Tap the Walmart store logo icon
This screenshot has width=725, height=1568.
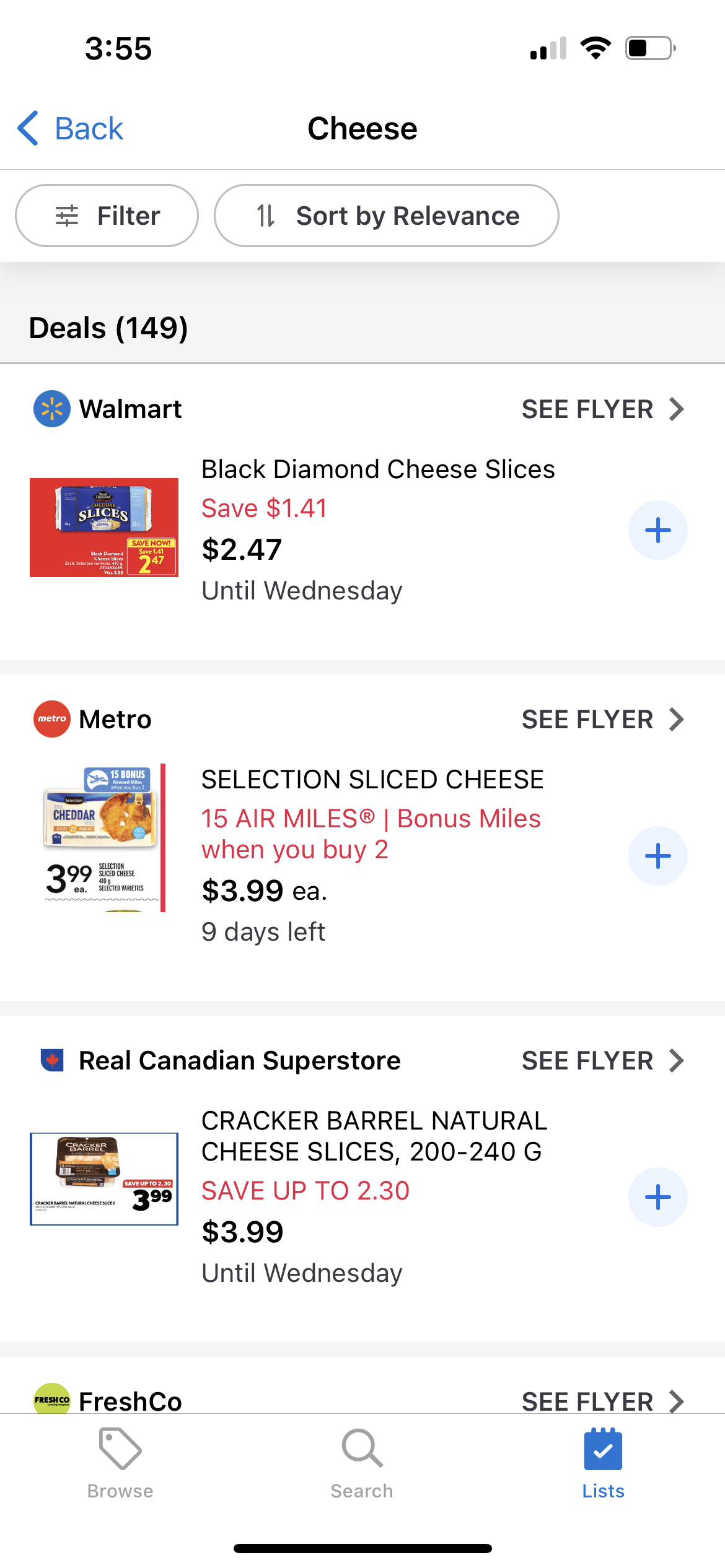(x=53, y=408)
